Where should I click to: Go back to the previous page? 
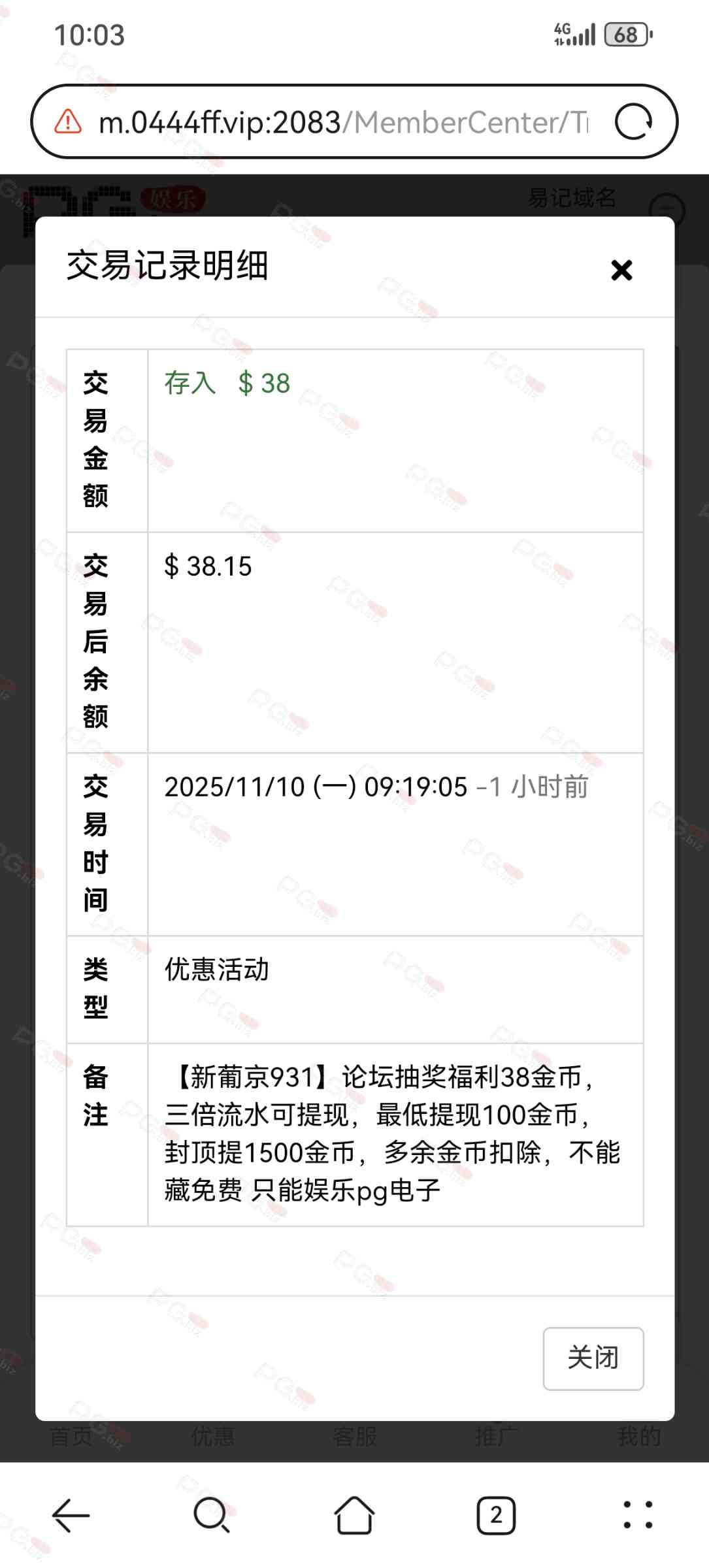pos(71,1515)
